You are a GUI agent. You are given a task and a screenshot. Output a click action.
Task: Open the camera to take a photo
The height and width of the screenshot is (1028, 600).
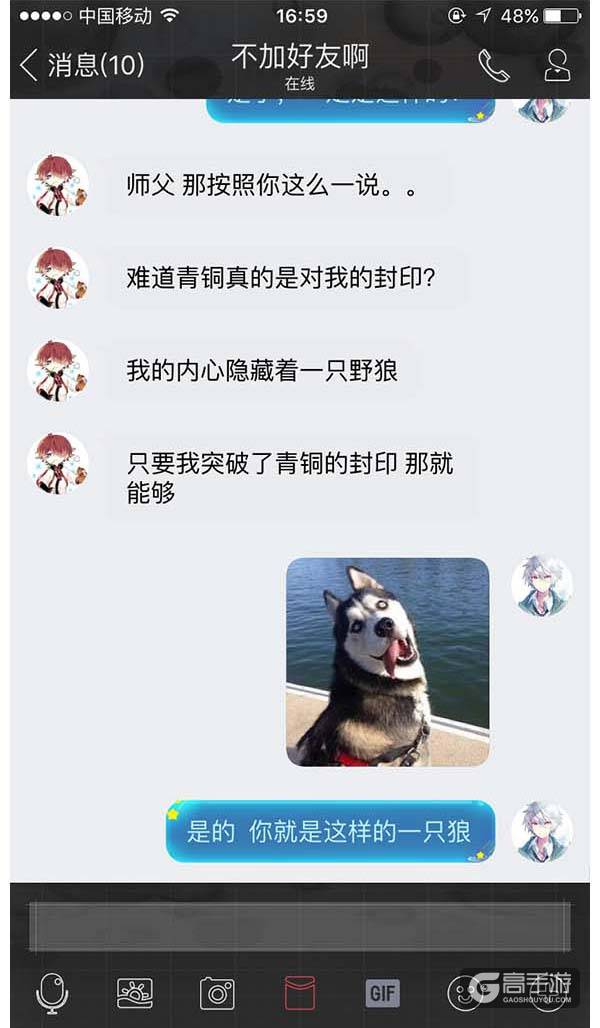[217, 993]
